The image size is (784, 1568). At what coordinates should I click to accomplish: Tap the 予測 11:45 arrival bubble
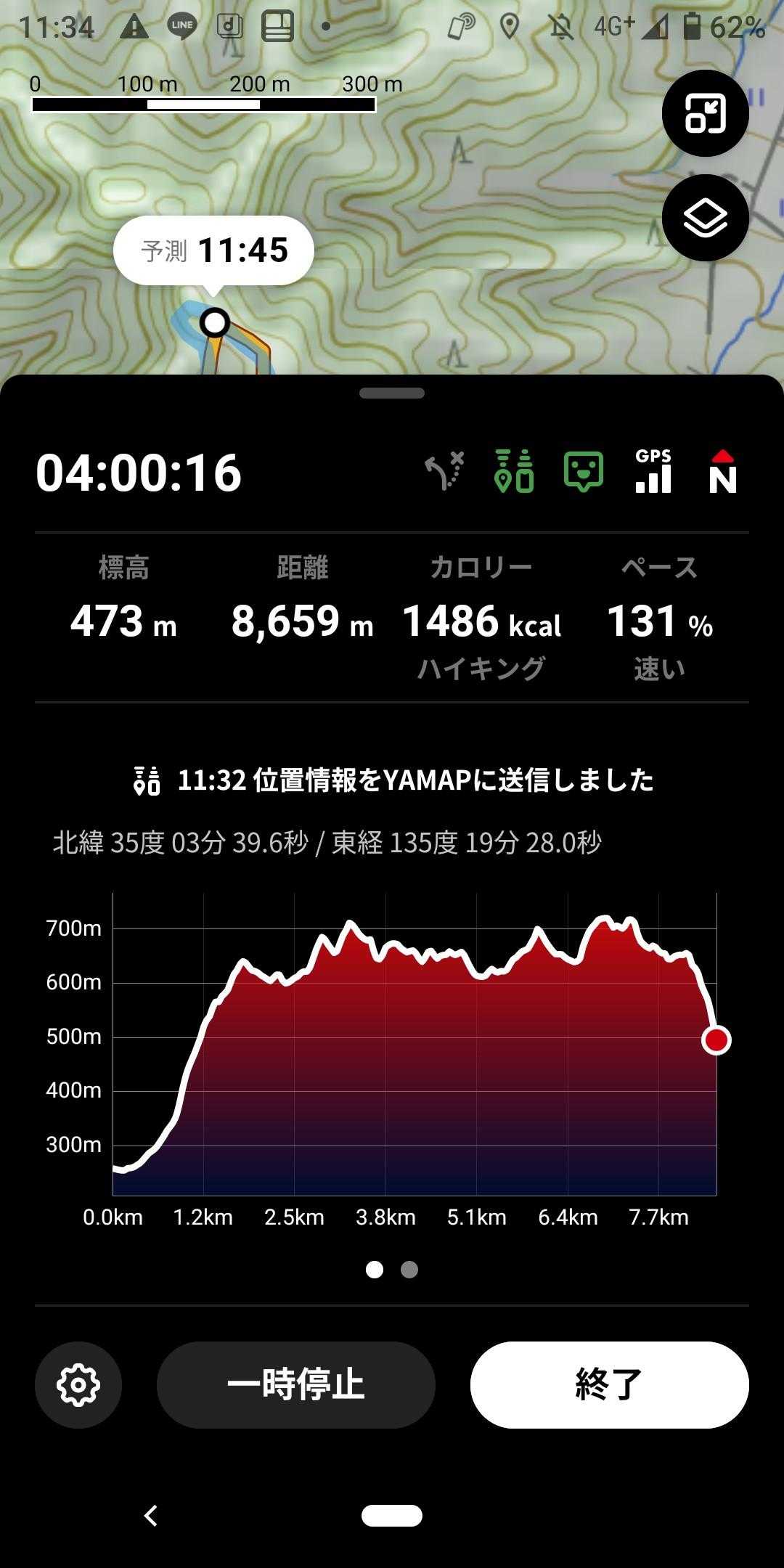click(x=213, y=251)
